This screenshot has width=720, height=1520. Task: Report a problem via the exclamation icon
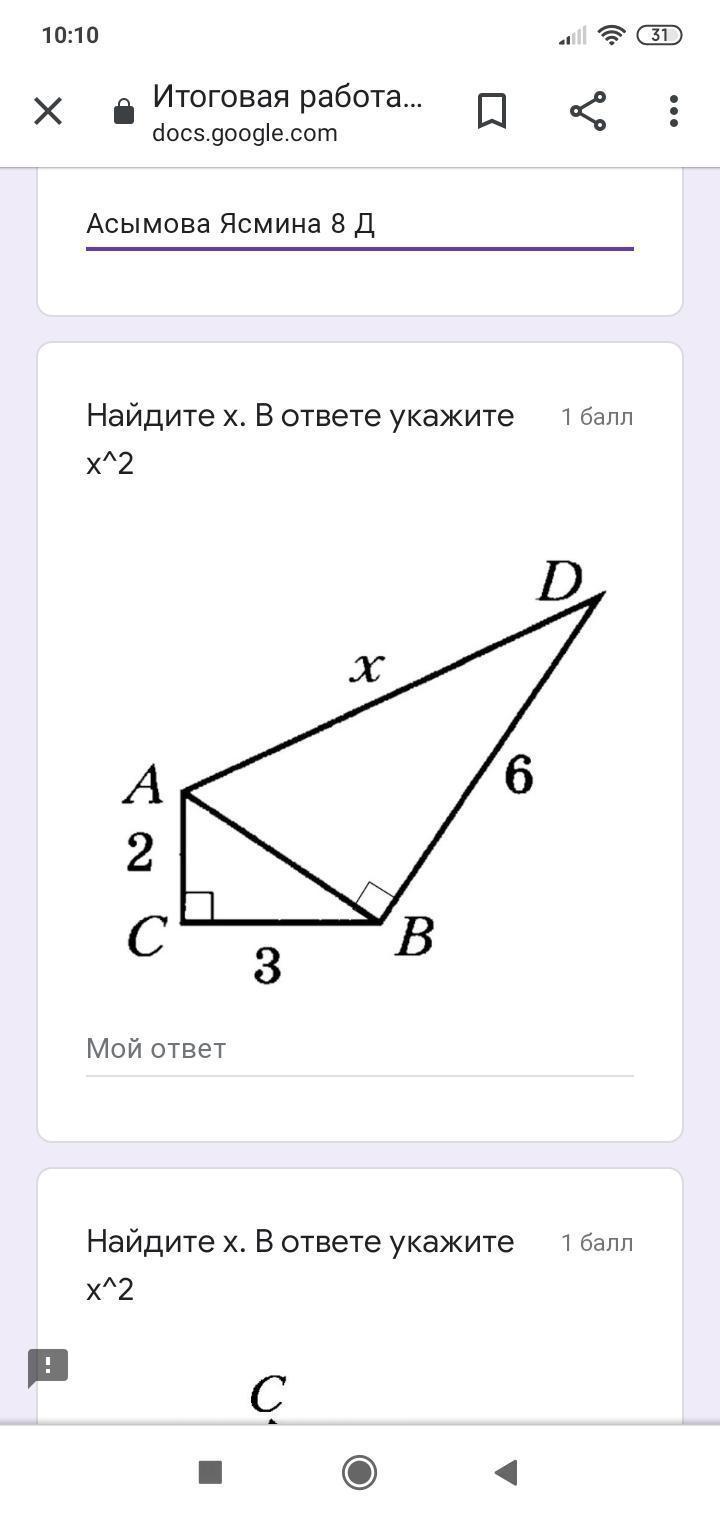coord(48,1367)
